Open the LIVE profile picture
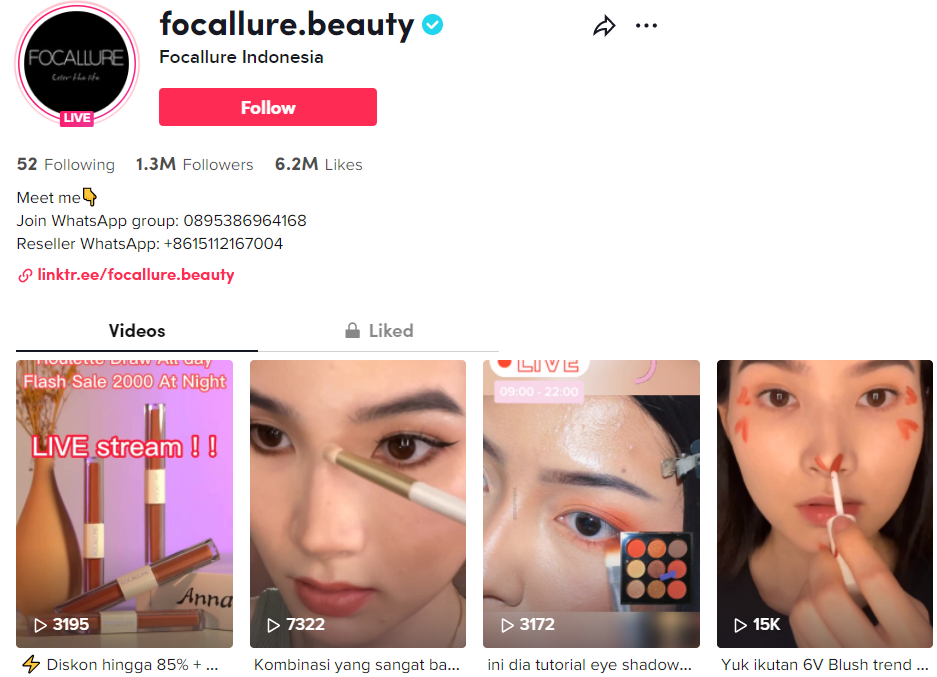Viewport: 937px width, 677px height. click(76, 62)
